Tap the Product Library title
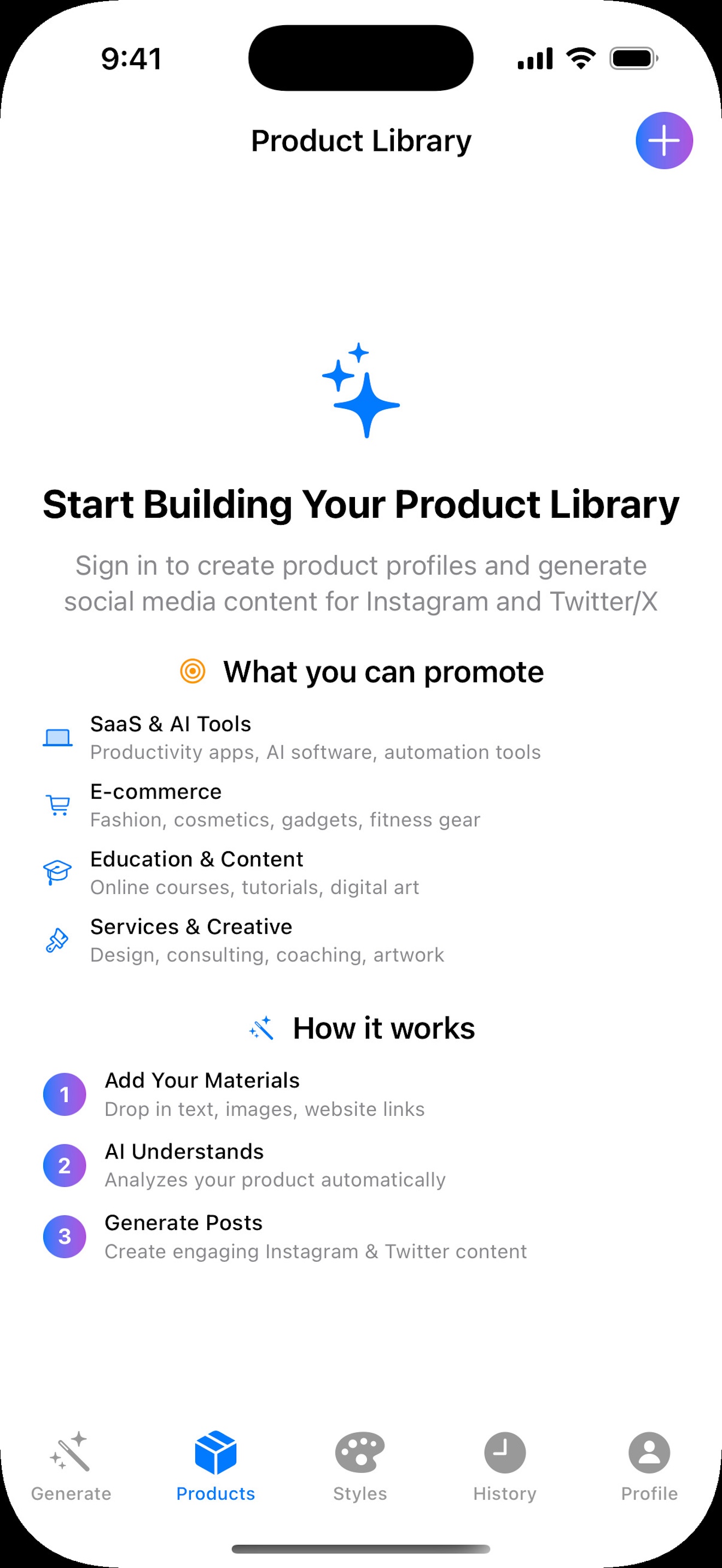Image resolution: width=722 pixels, height=1568 pixels. [x=361, y=141]
